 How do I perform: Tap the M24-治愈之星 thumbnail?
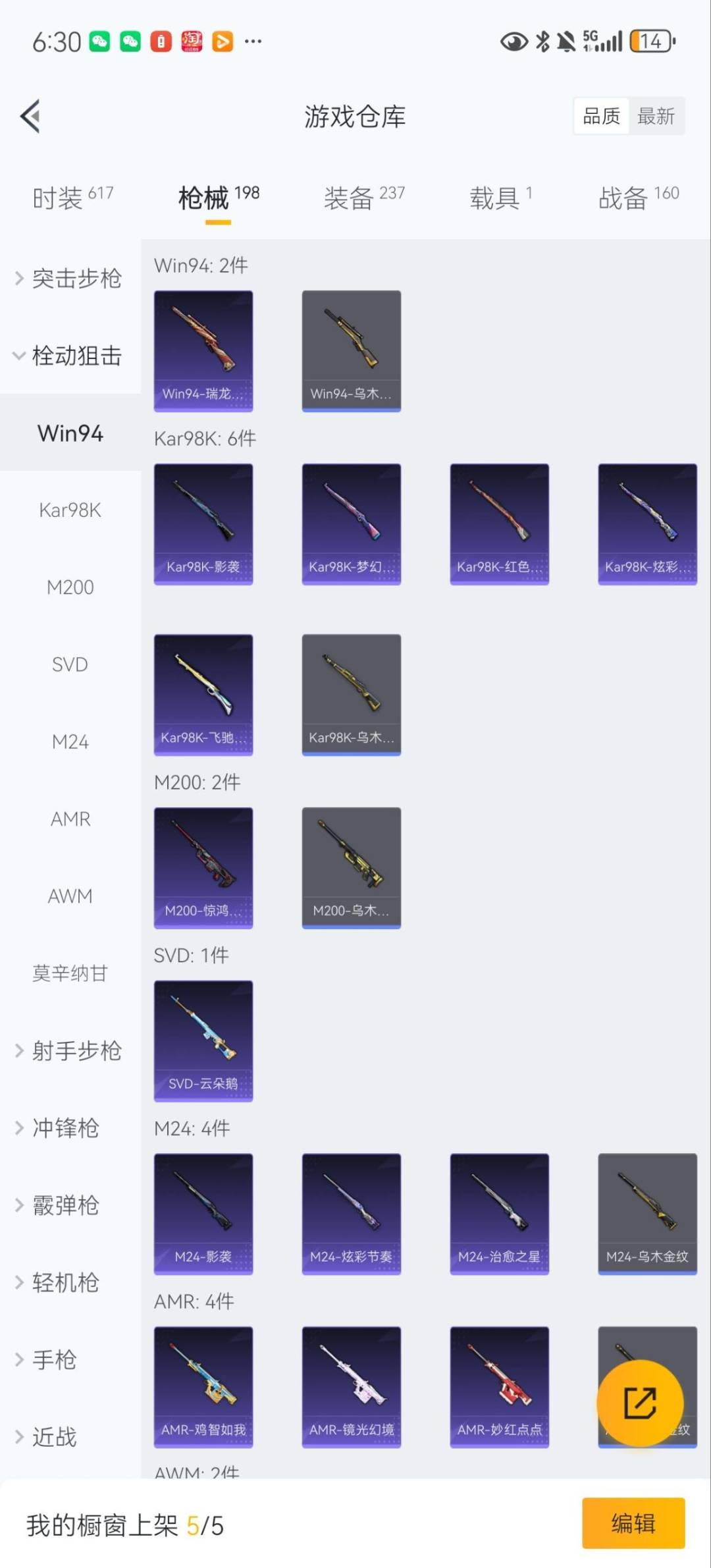499,1214
